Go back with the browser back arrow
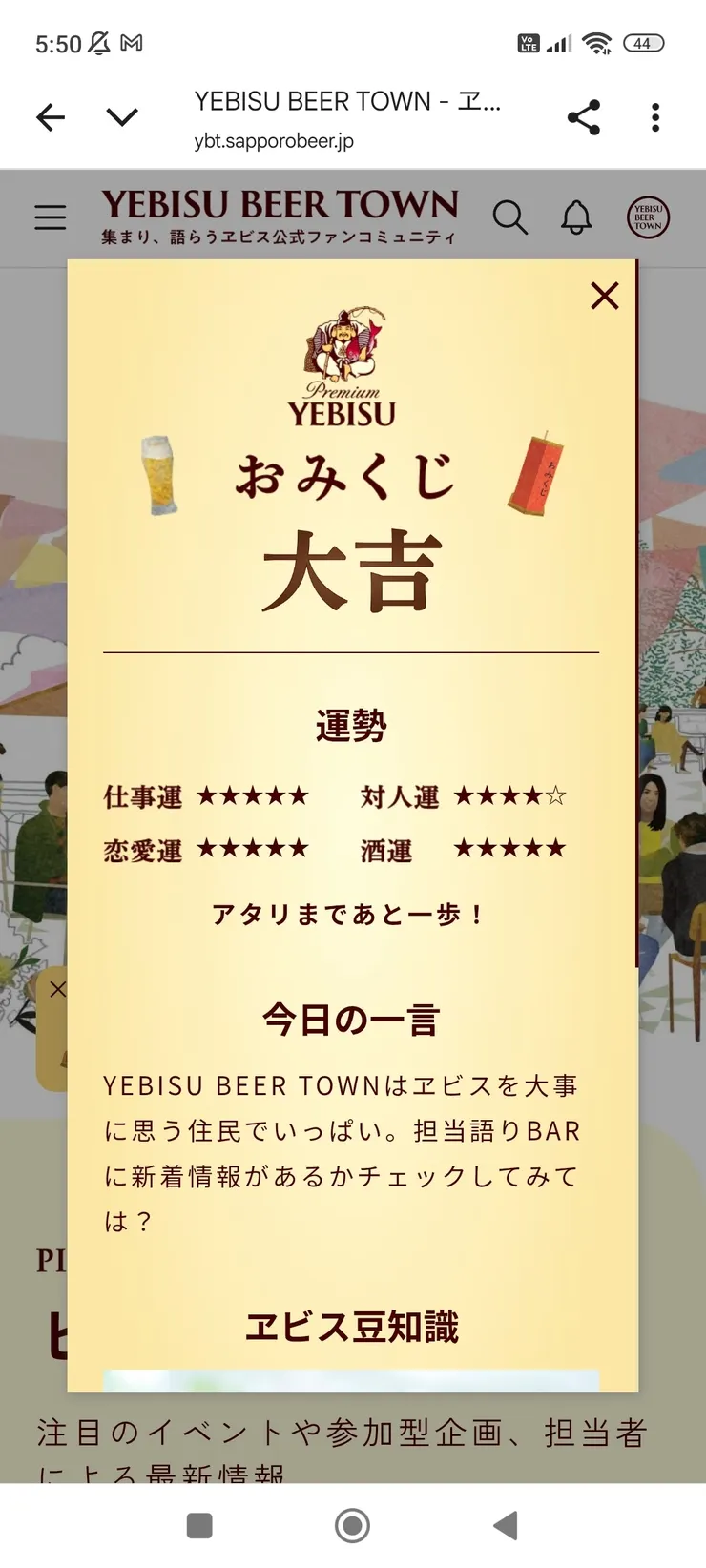706x1568 pixels. (50, 116)
